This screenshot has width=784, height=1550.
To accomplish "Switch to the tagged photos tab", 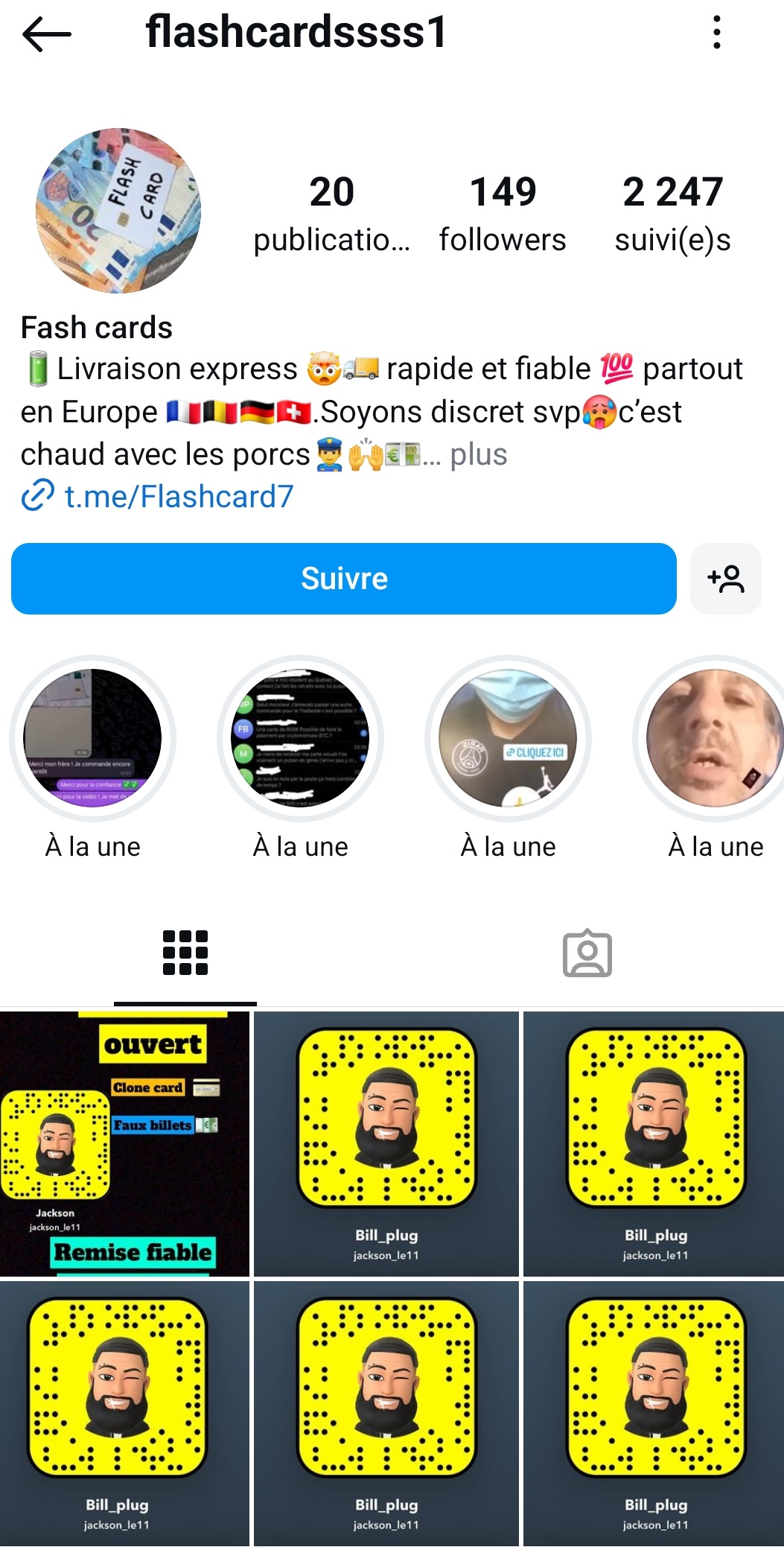I will [587, 953].
